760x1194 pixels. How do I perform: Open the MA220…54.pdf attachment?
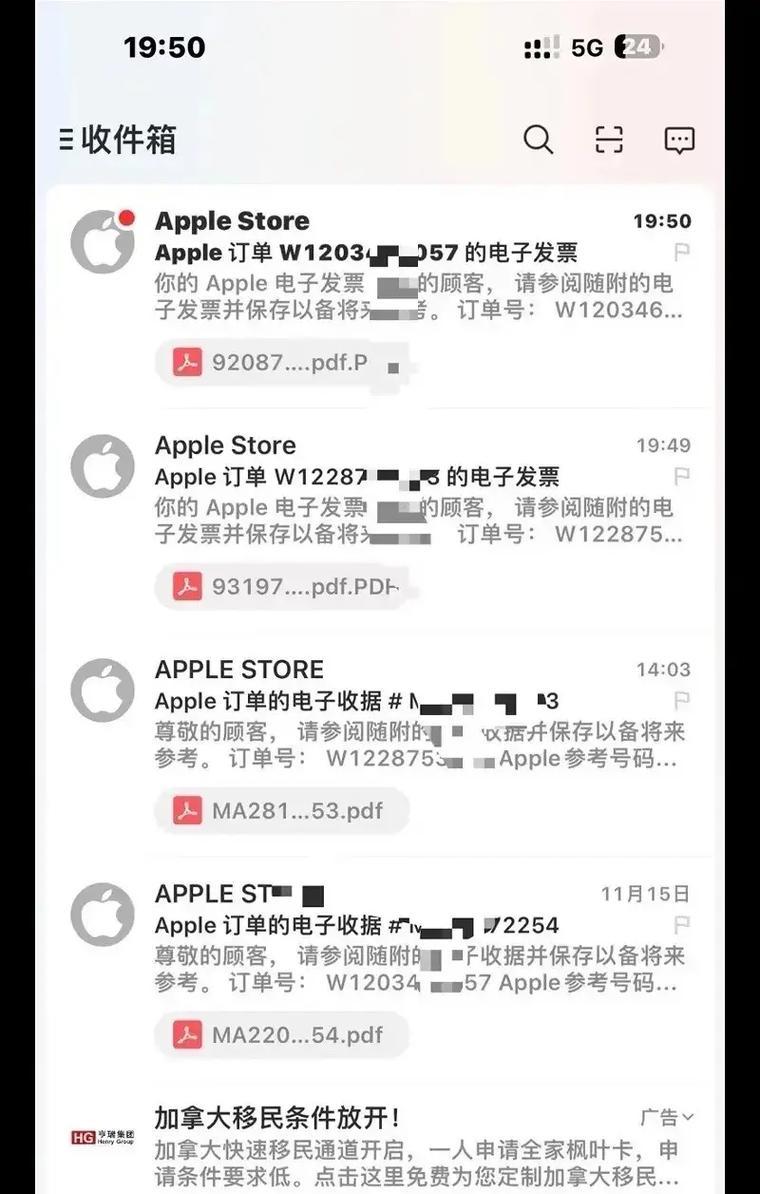coord(282,1034)
